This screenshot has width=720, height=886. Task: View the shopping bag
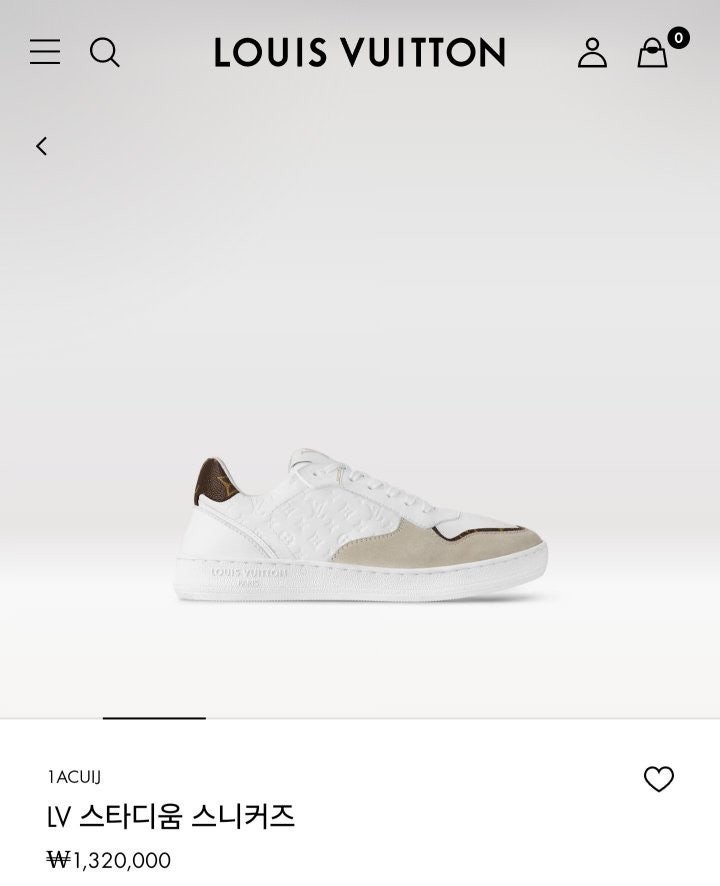pyautogui.click(x=653, y=52)
